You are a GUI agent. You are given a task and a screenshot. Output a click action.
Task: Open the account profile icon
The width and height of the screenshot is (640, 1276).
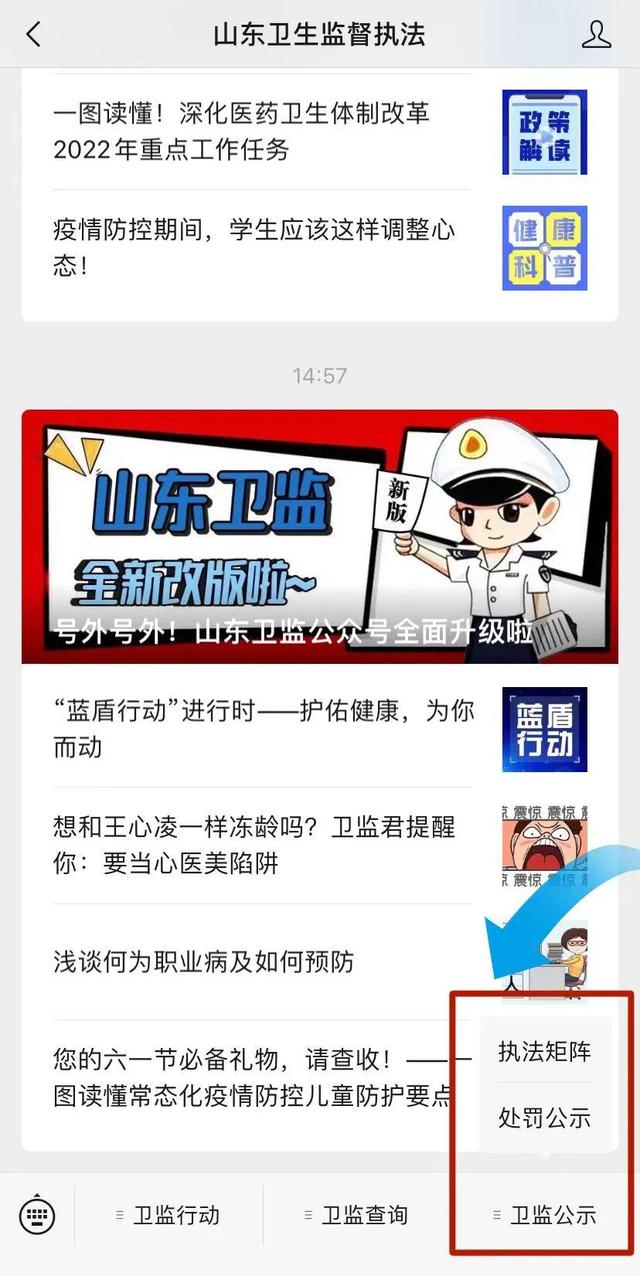click(x=596, y=34)
